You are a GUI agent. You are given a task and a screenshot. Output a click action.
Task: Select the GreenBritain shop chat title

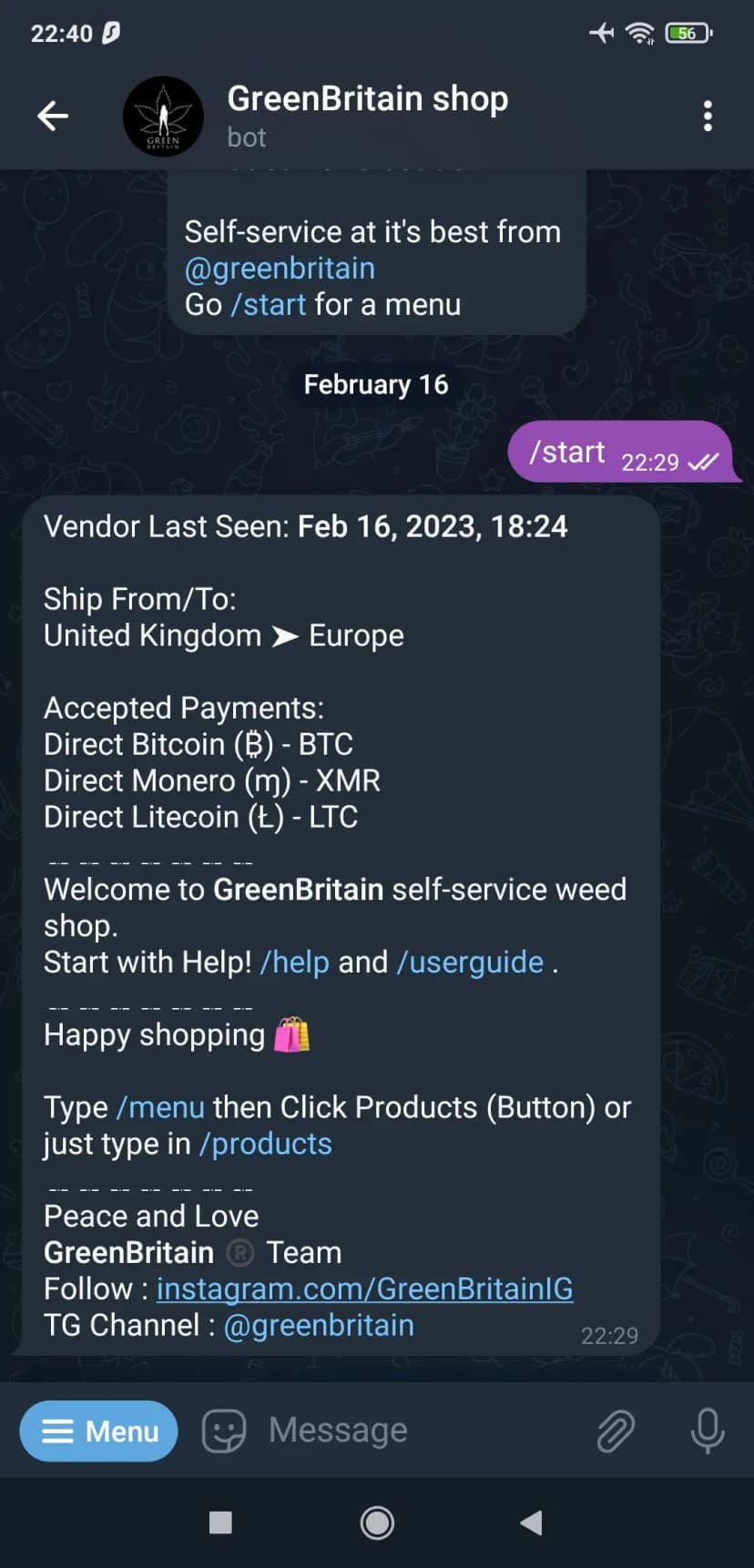[367, 98]
